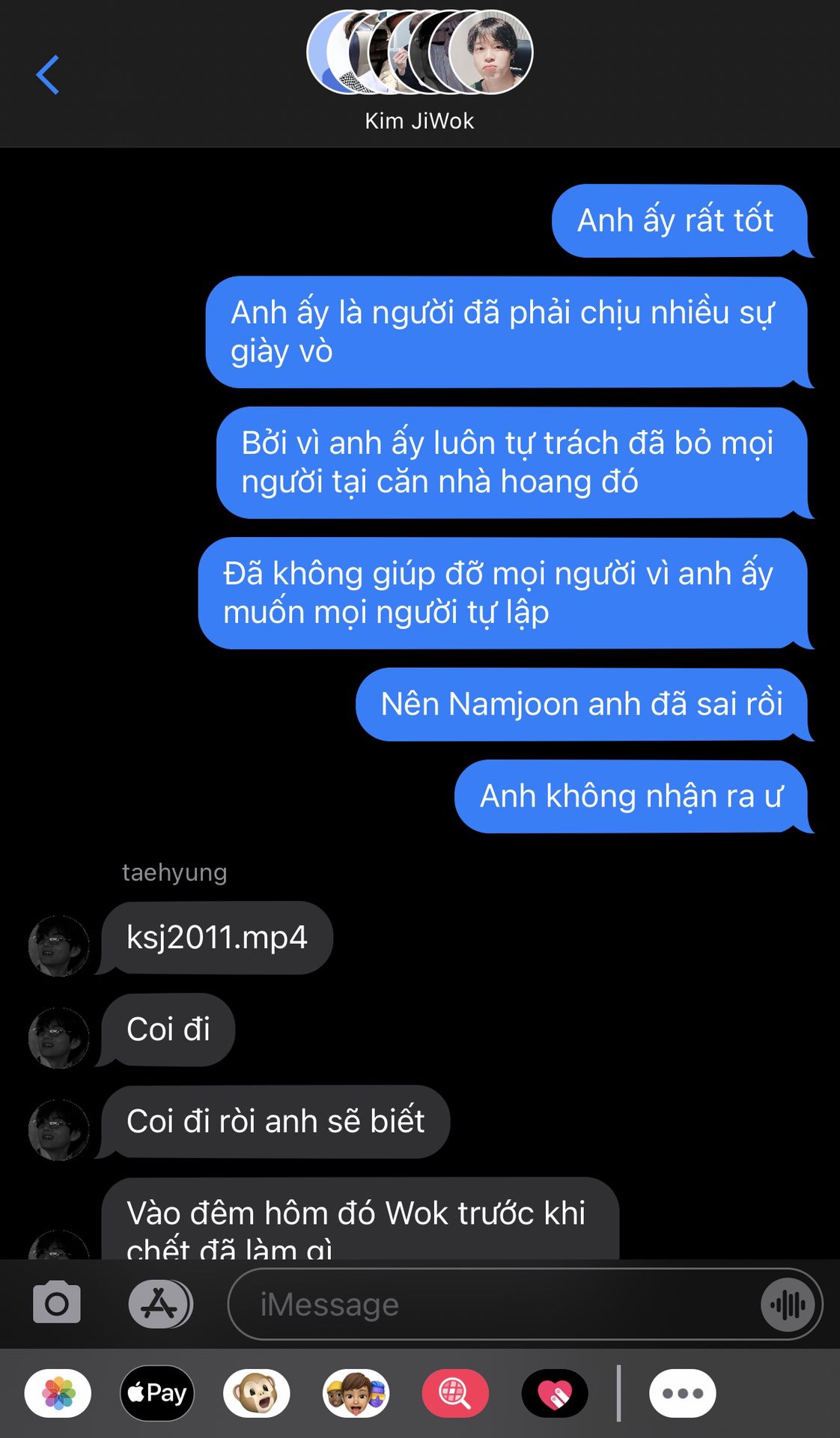The width and height of the screenshot is (840, 1438).
Task: Go back to the messages list
Action: (48, 75)
